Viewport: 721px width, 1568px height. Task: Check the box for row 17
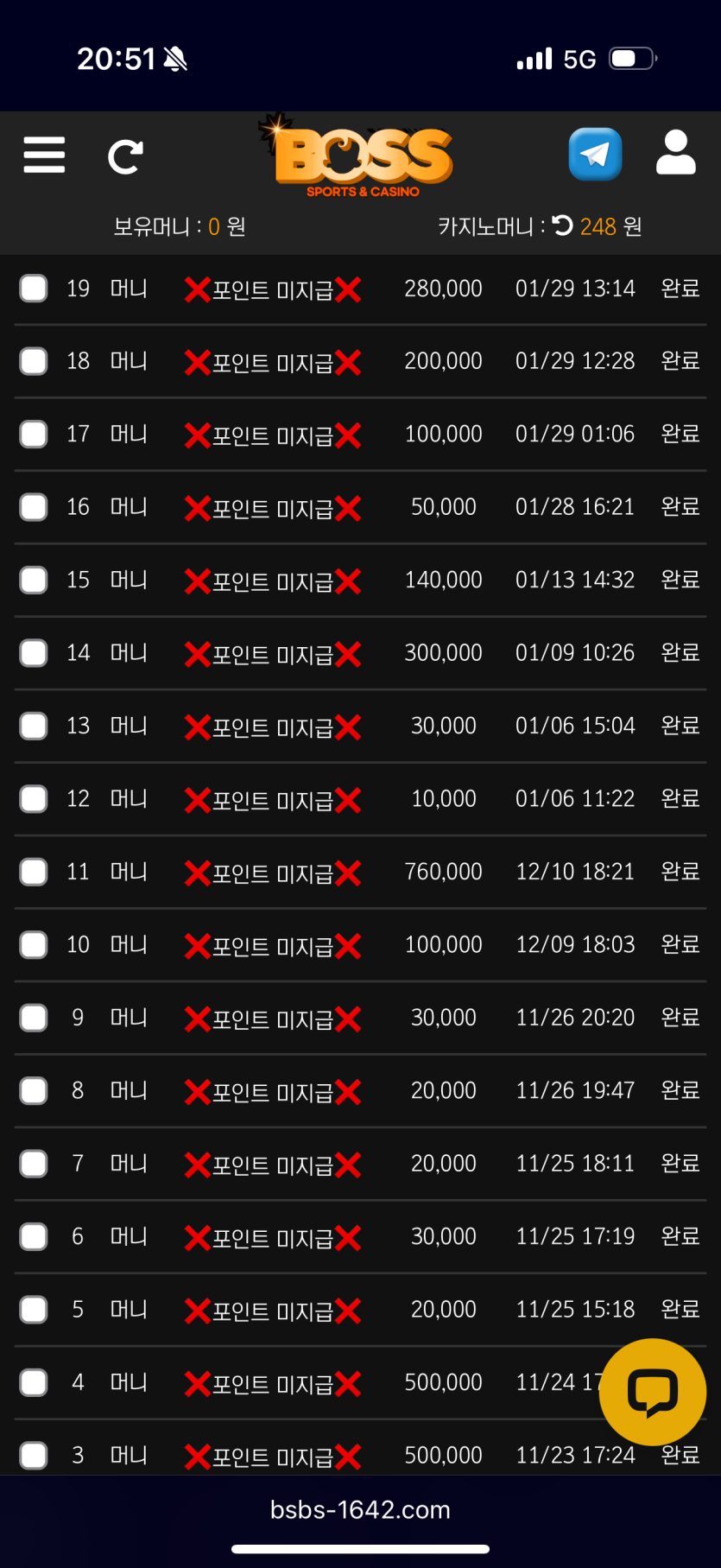pos(34,434)
